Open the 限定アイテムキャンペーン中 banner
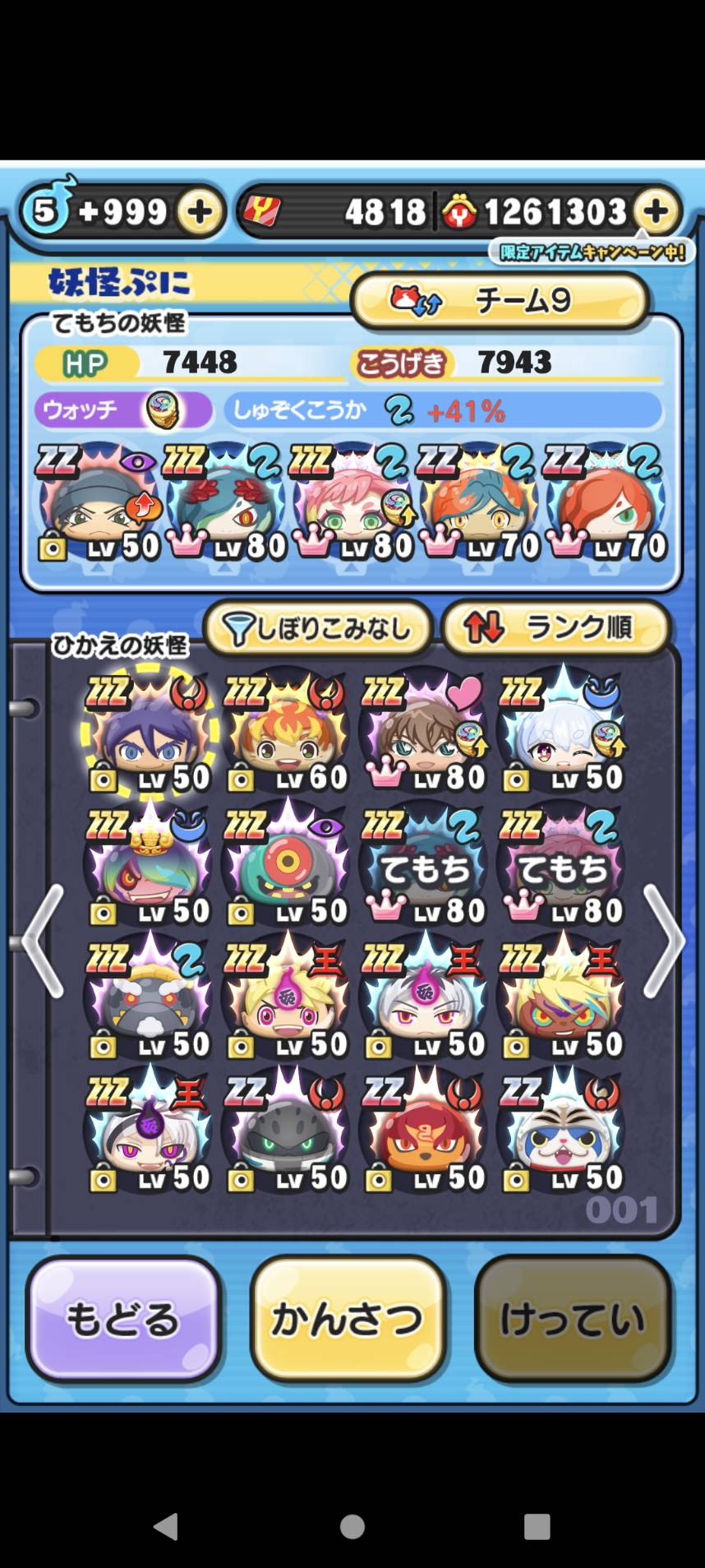The width and height of the screenshot is (705, 1568). click(592, 252)
